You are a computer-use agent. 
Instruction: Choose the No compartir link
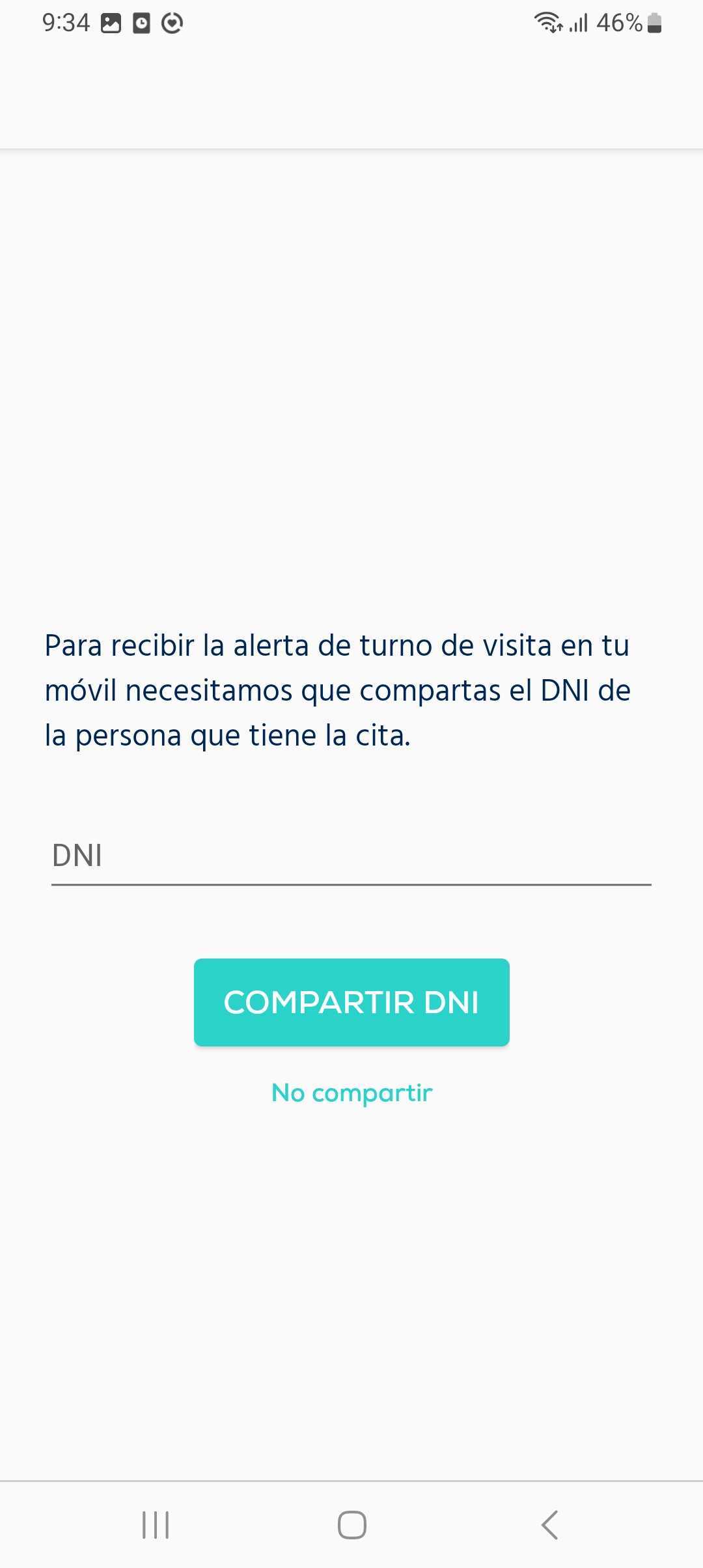coord(351,1093)
